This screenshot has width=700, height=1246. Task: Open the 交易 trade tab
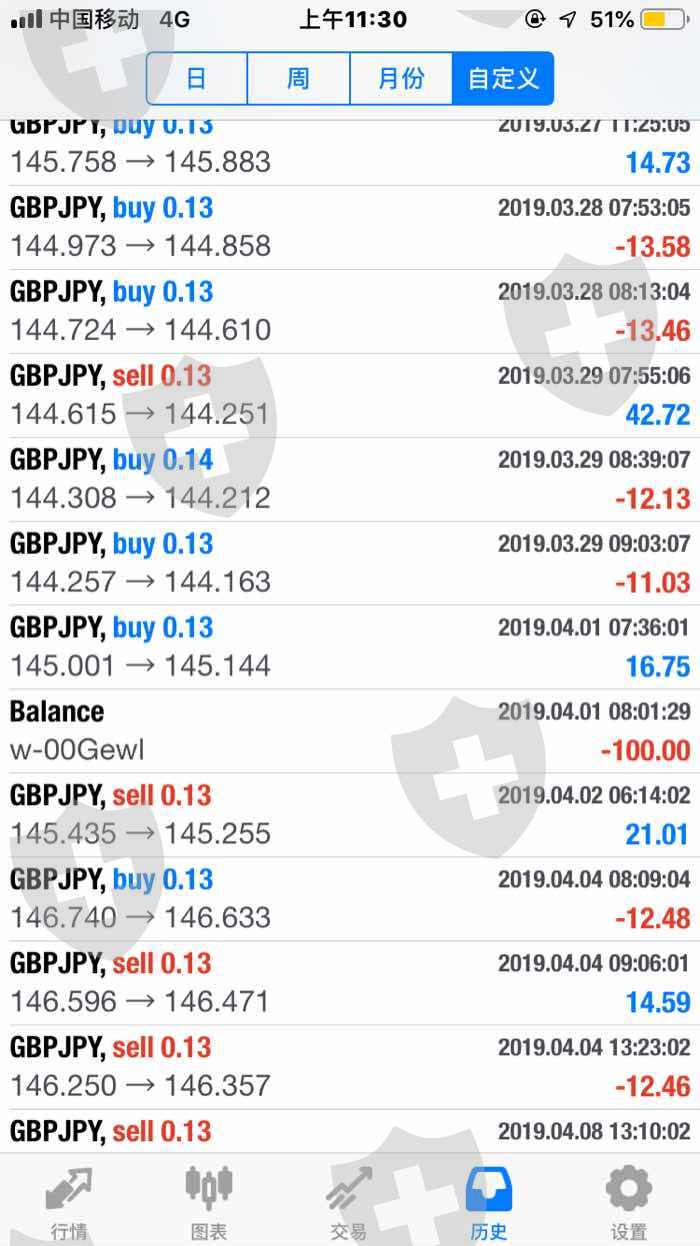[349, 1202]
